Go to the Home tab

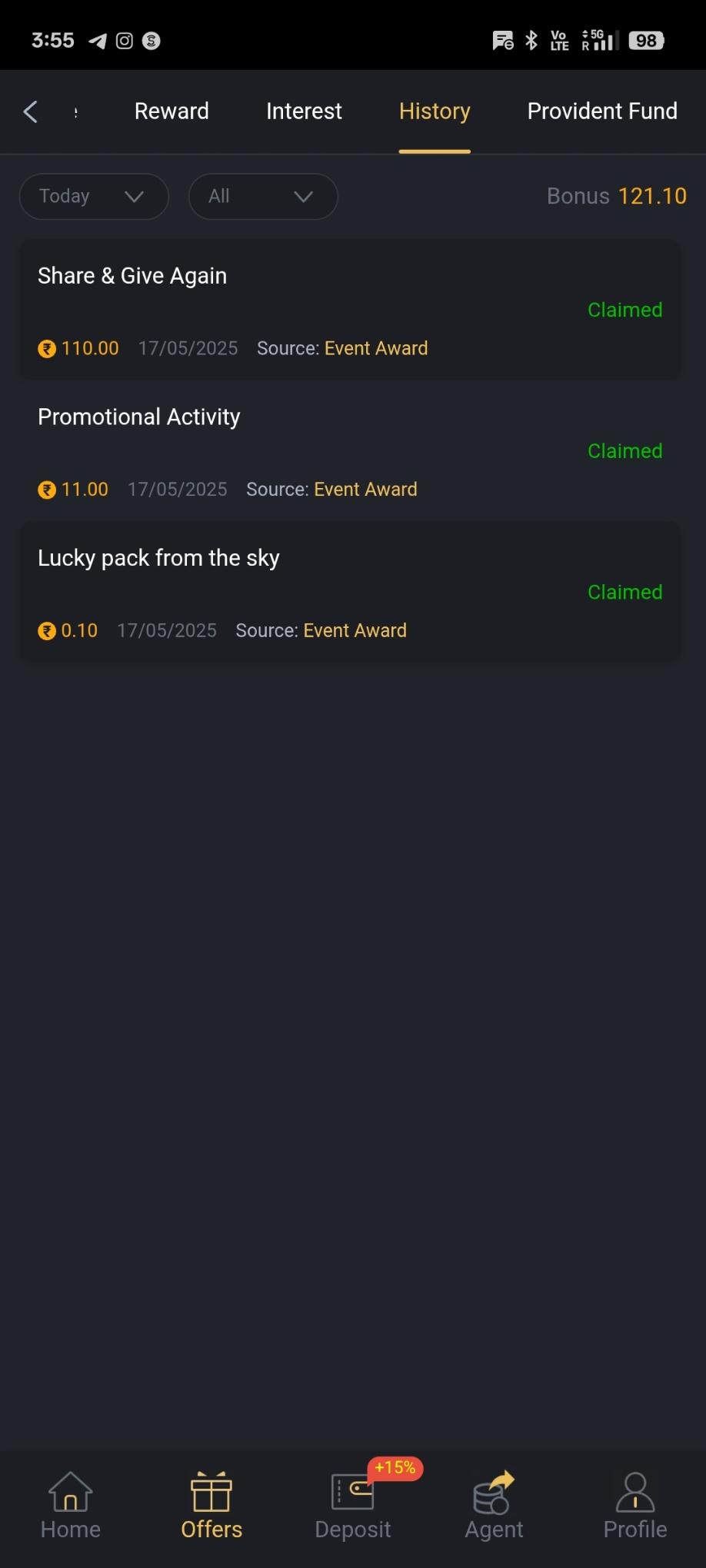point(71,1506)
